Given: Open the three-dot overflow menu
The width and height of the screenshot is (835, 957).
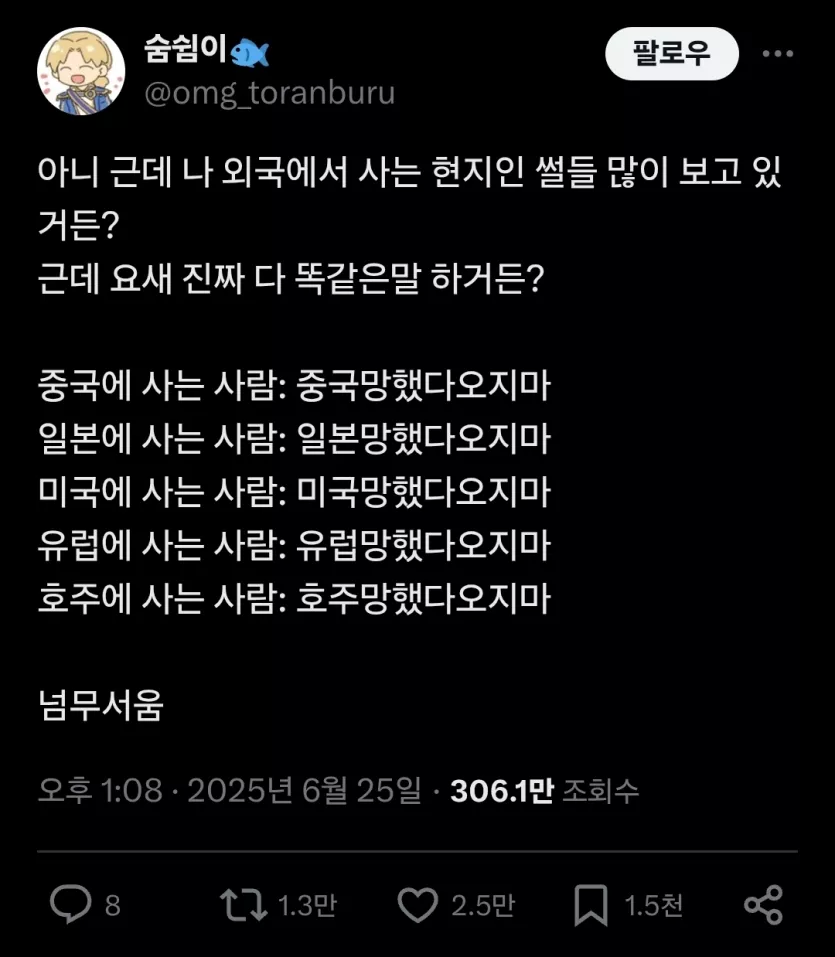Looking at the screenshot, I should pyautogui.click(x=778, y=54).
